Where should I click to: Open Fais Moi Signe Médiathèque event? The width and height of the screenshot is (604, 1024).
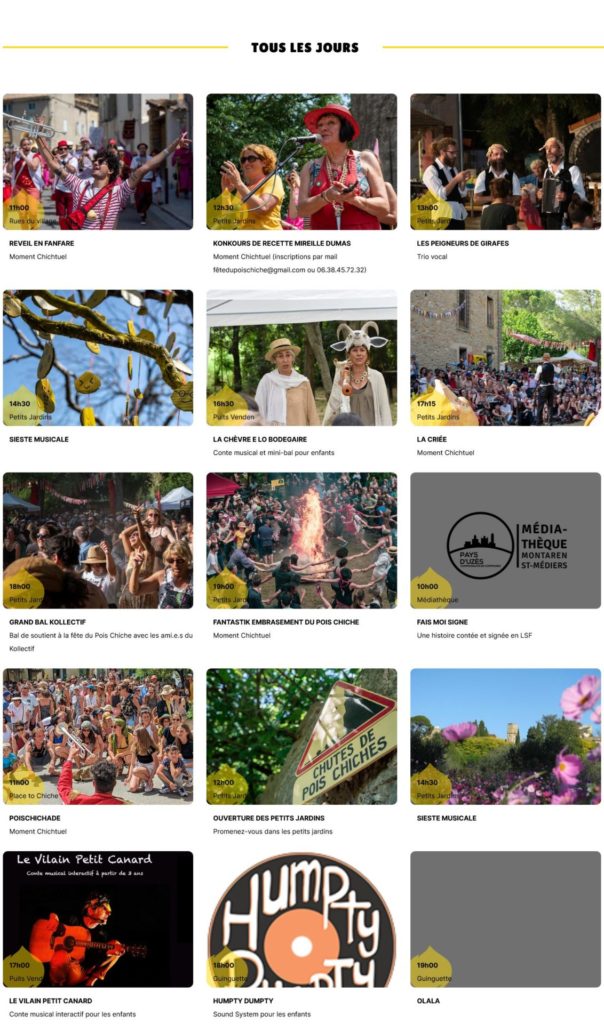pyautogui.click(x=505, y=540)
